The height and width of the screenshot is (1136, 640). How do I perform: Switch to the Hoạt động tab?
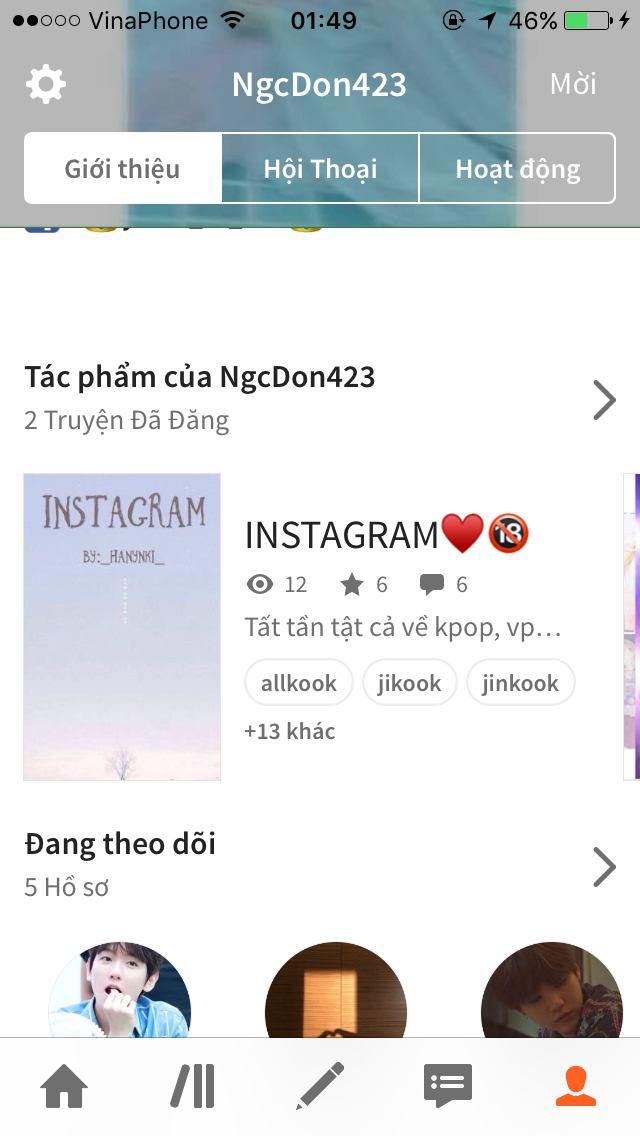[x=517, y=168]
